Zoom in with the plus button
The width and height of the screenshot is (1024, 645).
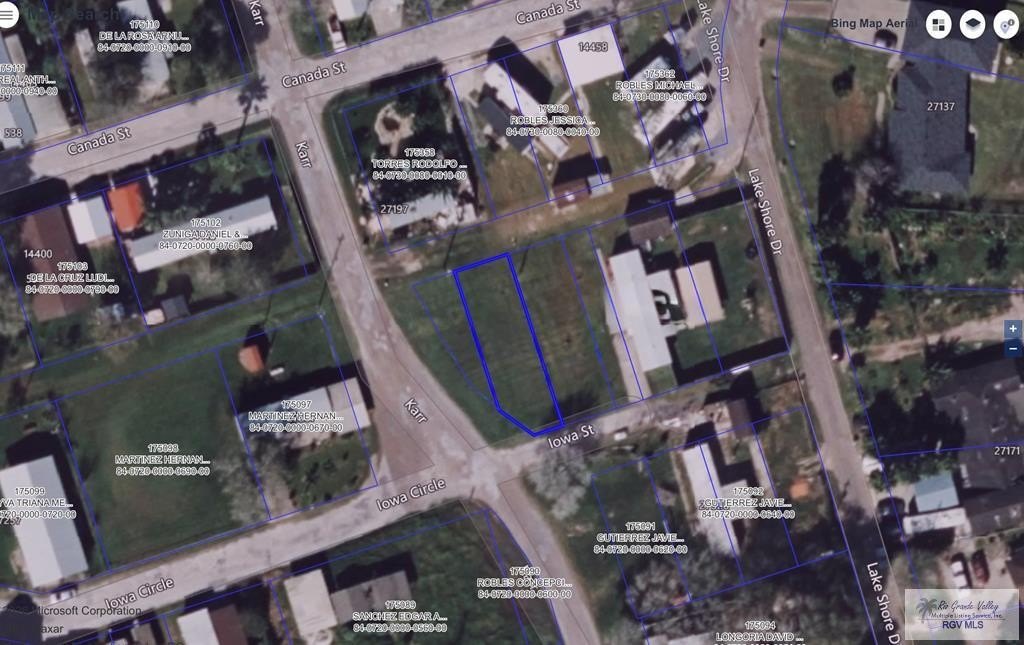pyautogui.click(x=1013, y=329)
